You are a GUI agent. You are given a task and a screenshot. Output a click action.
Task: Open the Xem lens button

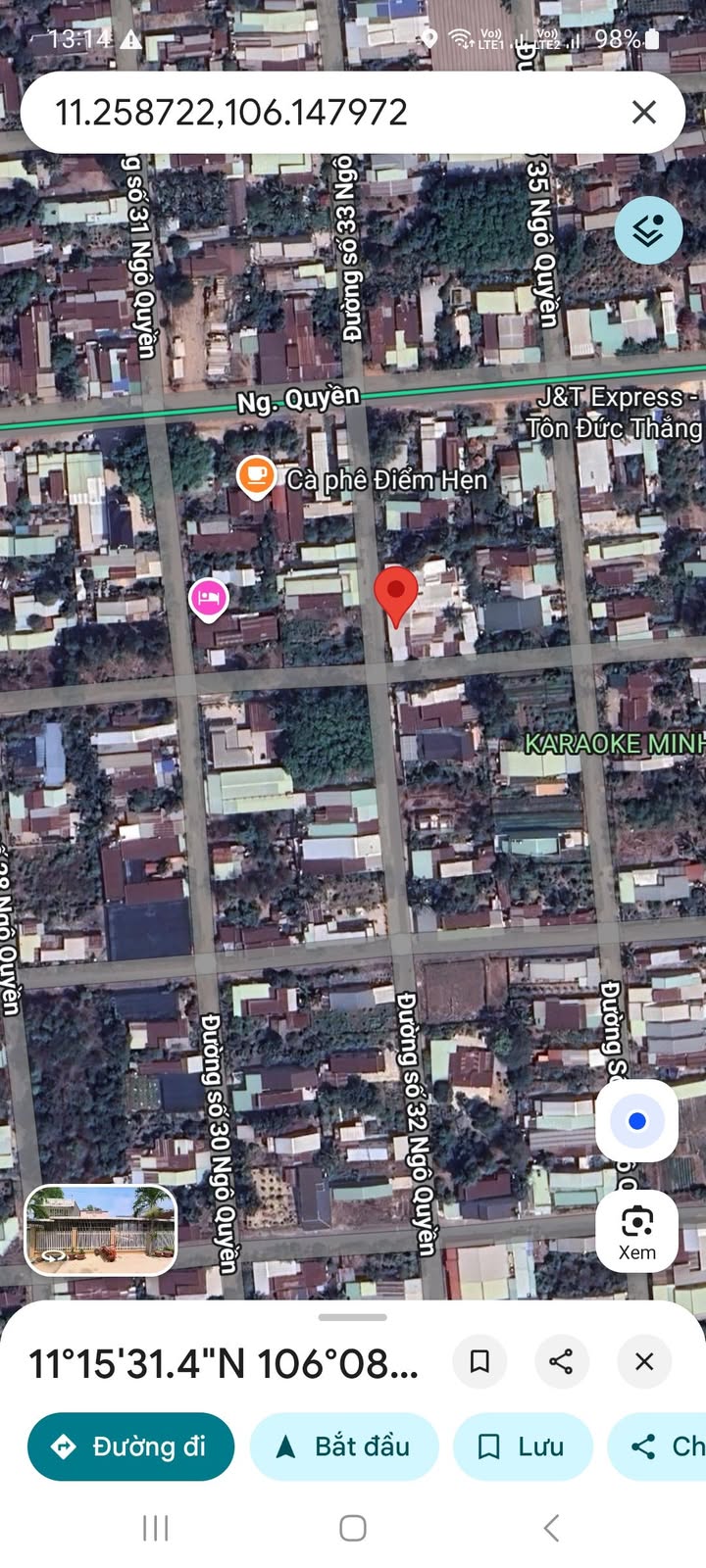636,1231
